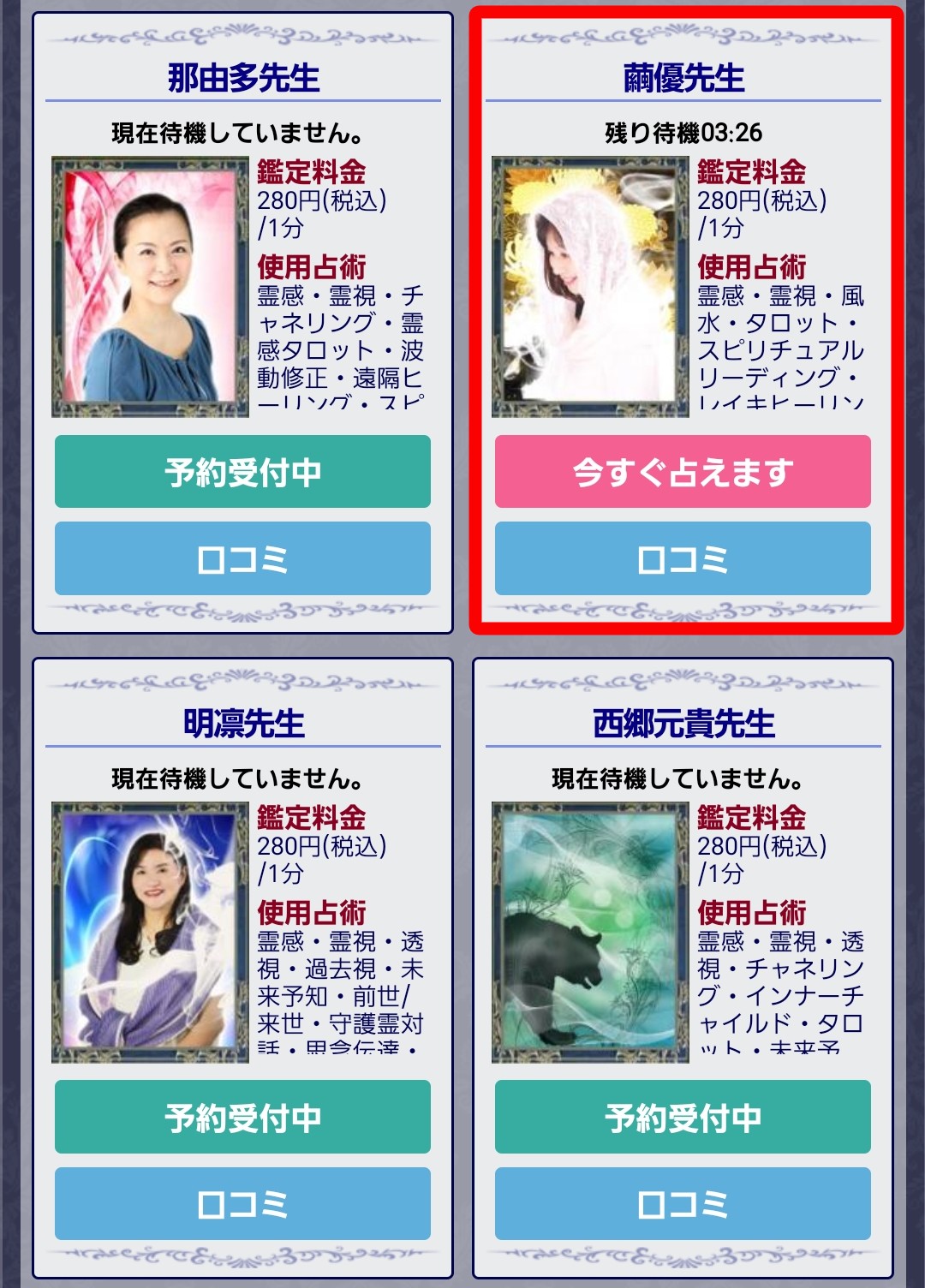The image size is (925, 1288).
Task: Tap 予約受付中 button for 那由多先生
Action: [x=242, y=472]
